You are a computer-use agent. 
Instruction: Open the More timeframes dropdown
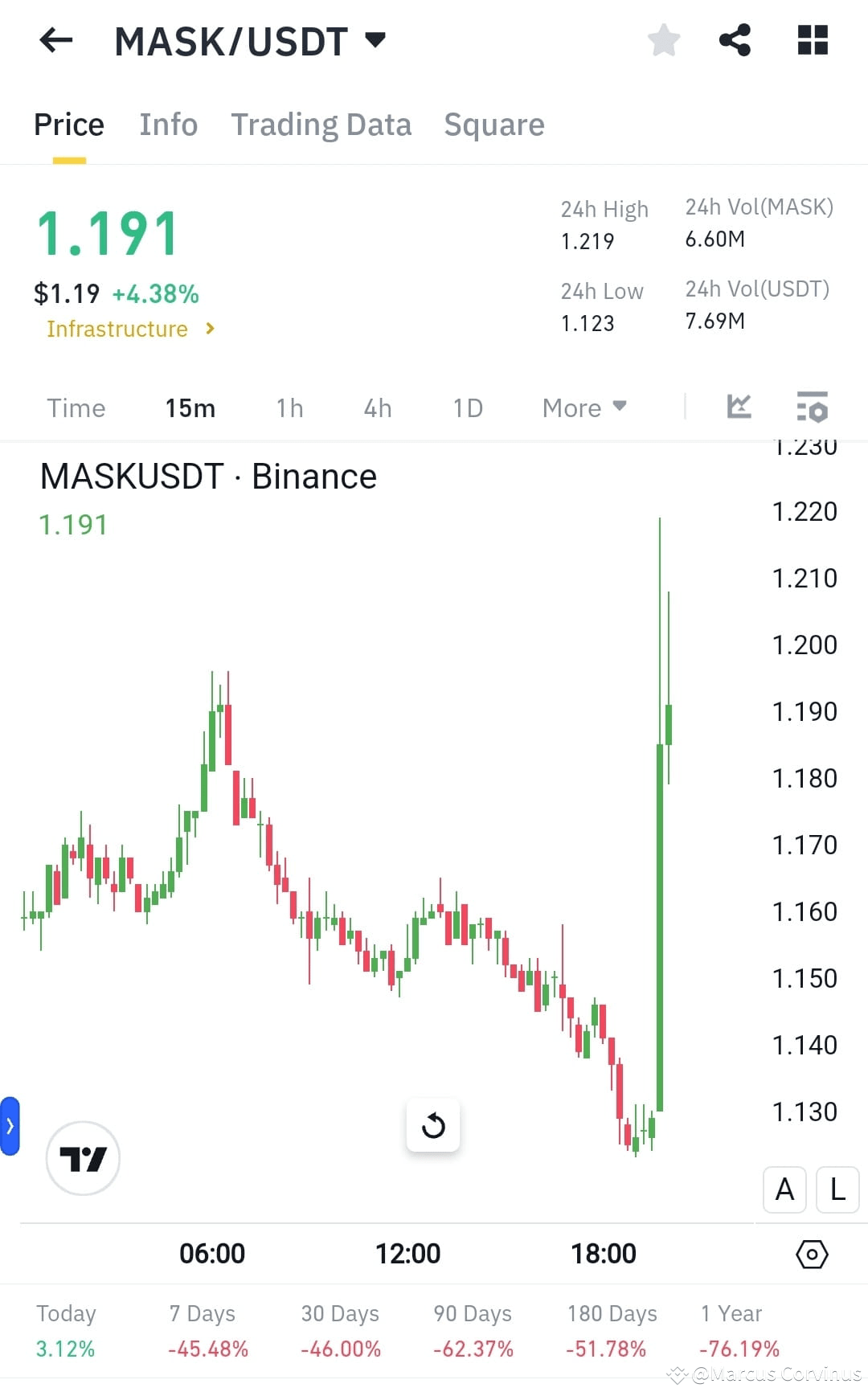(584, 407)
